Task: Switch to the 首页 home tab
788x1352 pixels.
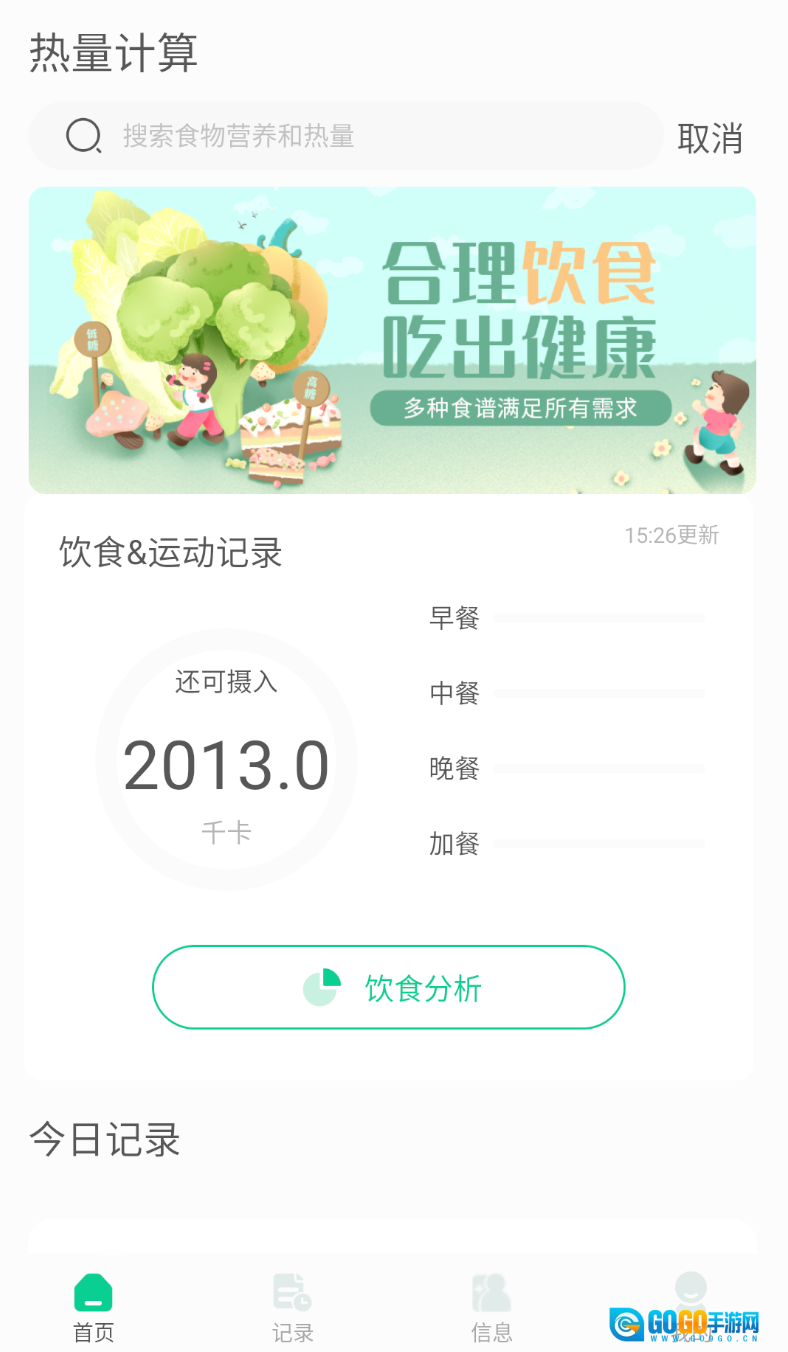Action: (x=93, y=1307)
